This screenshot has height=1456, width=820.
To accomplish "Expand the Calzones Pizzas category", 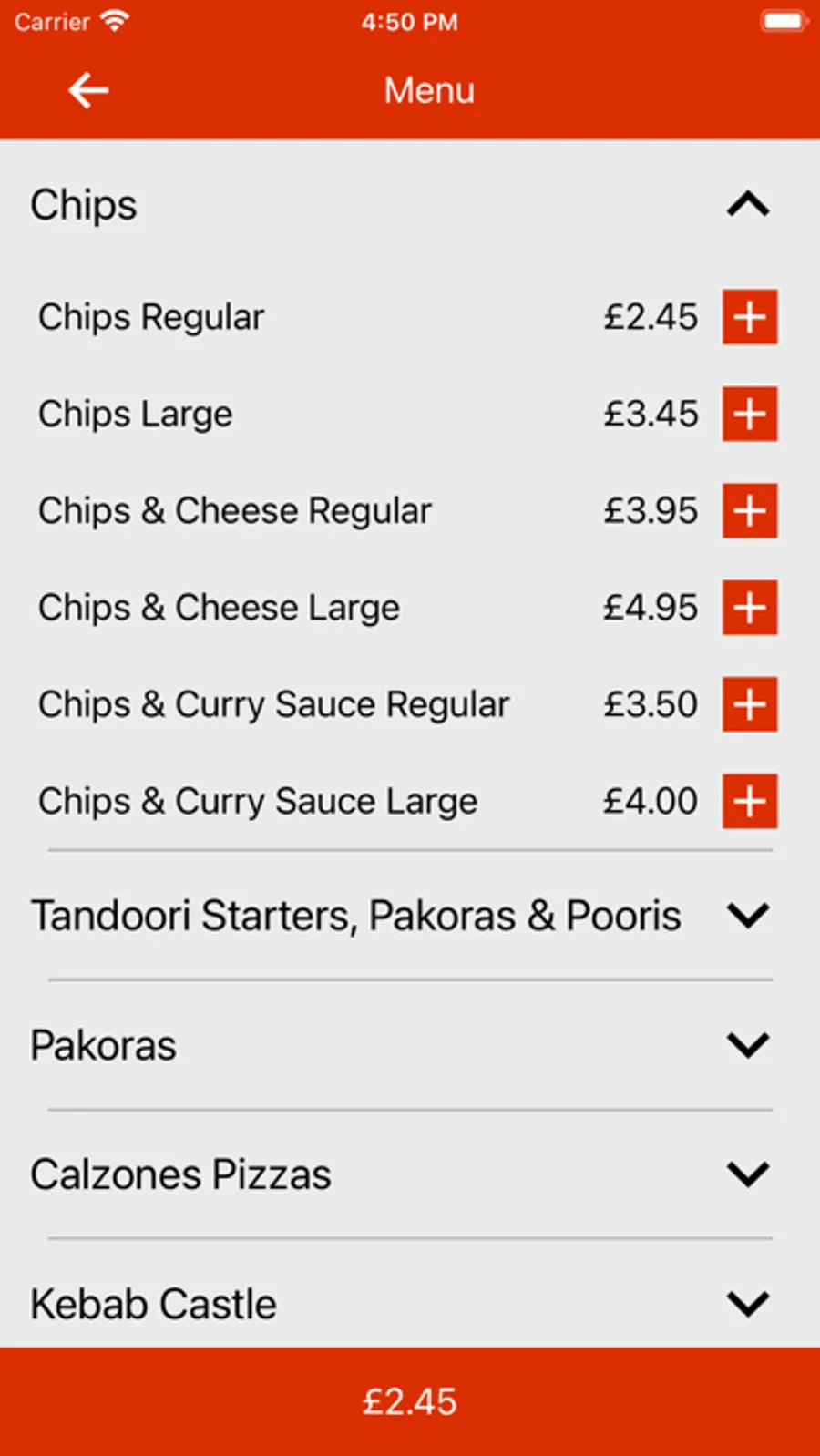I will tap(748, 1174).
